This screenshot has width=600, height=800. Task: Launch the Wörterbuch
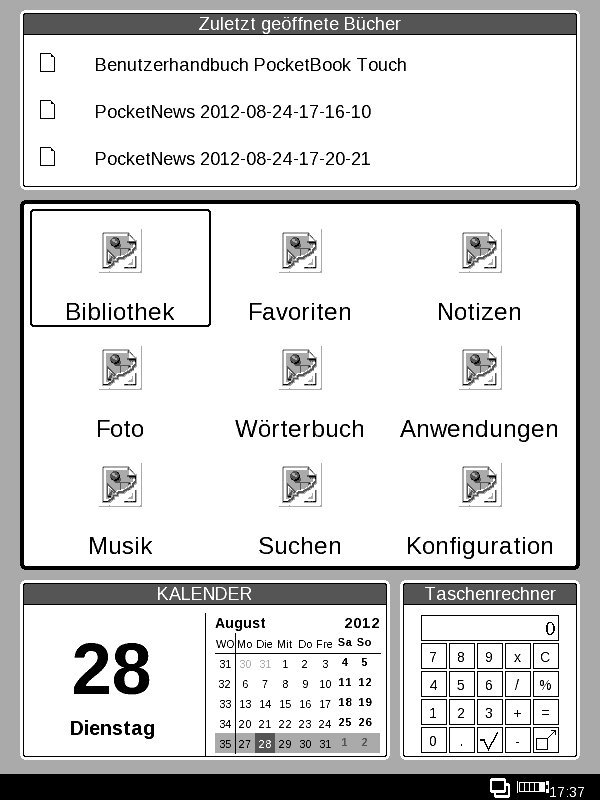(x=300, y=387)
